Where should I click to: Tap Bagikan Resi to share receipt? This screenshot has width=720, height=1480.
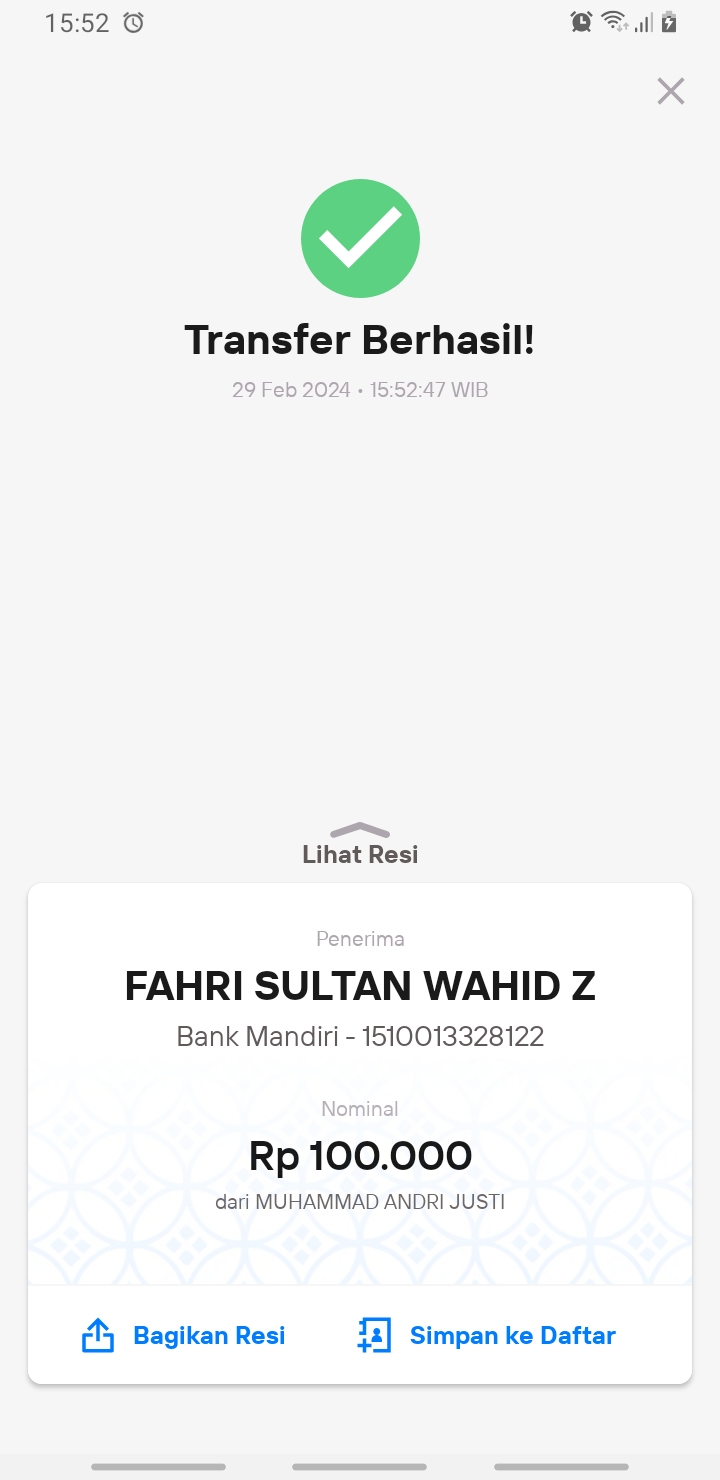pos(184,1335)
